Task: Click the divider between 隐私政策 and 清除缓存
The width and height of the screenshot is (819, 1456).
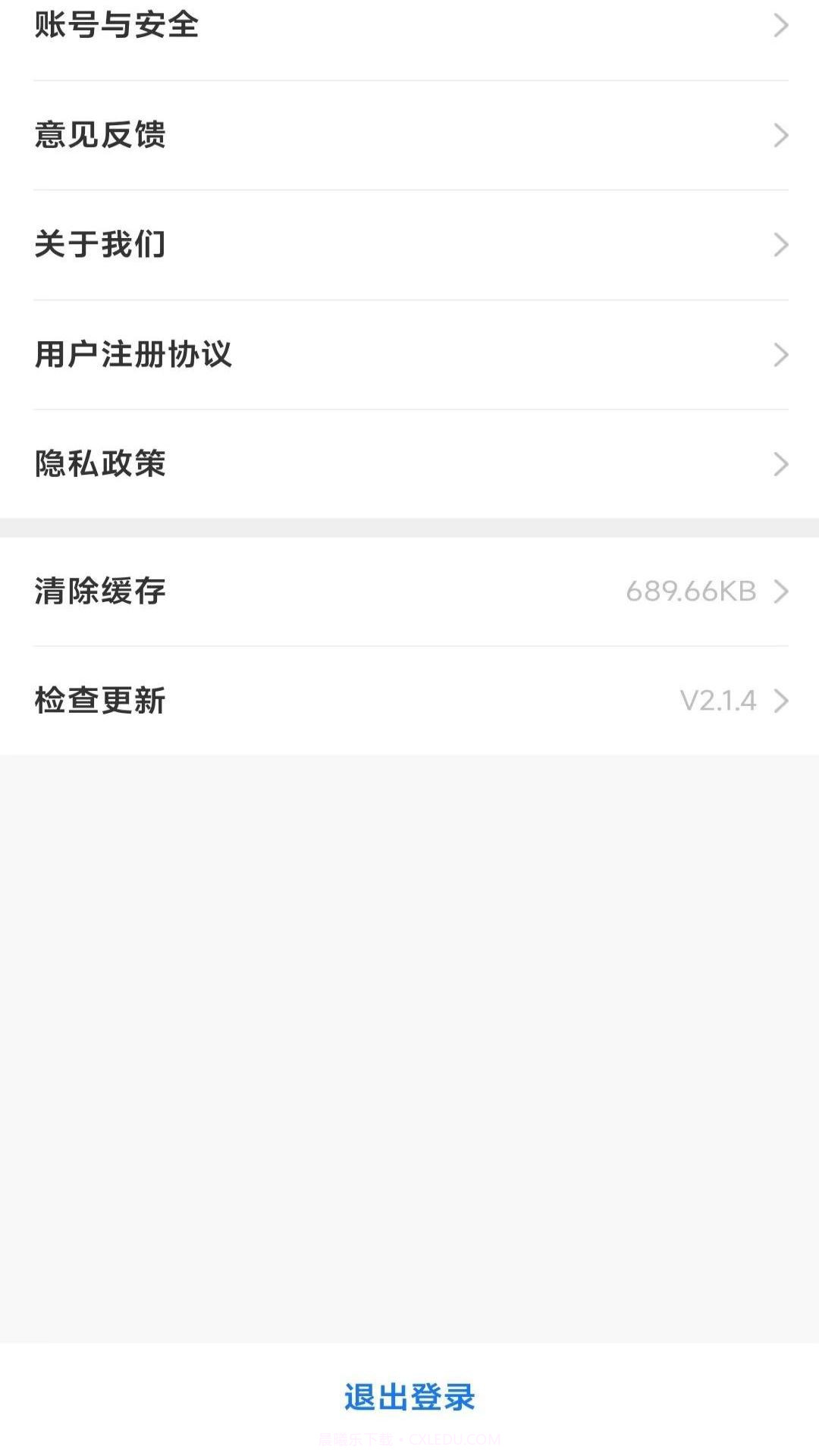Action: click(409, 525)
